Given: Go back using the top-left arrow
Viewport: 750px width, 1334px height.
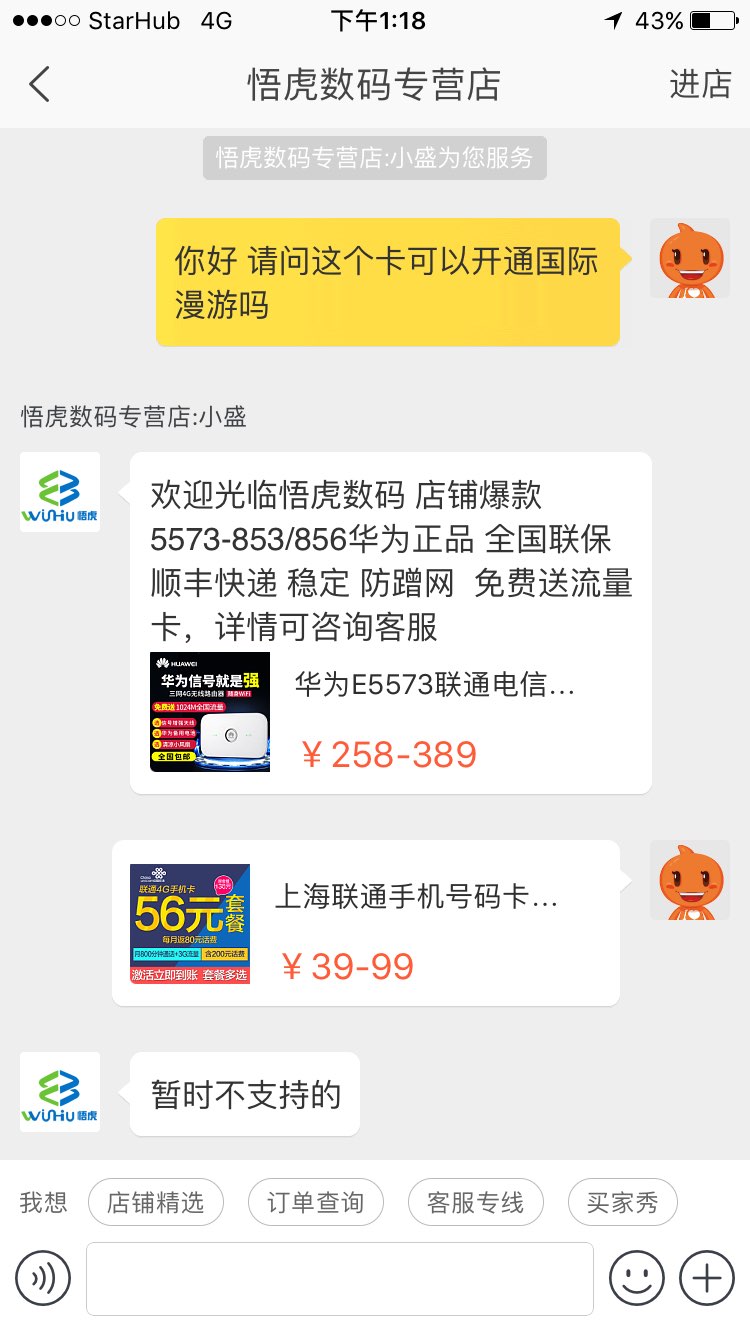Looking at the screenshot, I should (39, 85).
